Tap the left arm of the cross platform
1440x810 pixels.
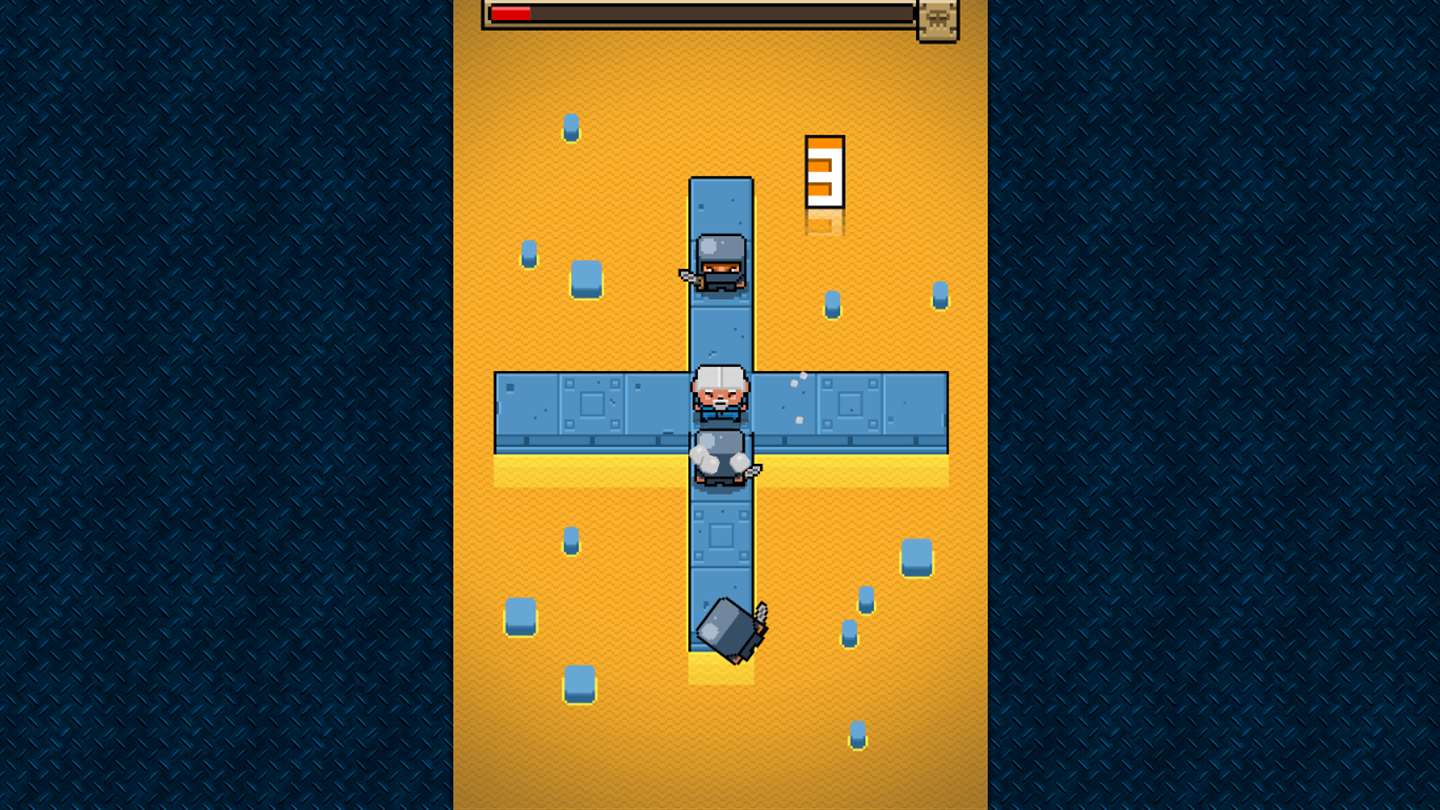point(590,408)
